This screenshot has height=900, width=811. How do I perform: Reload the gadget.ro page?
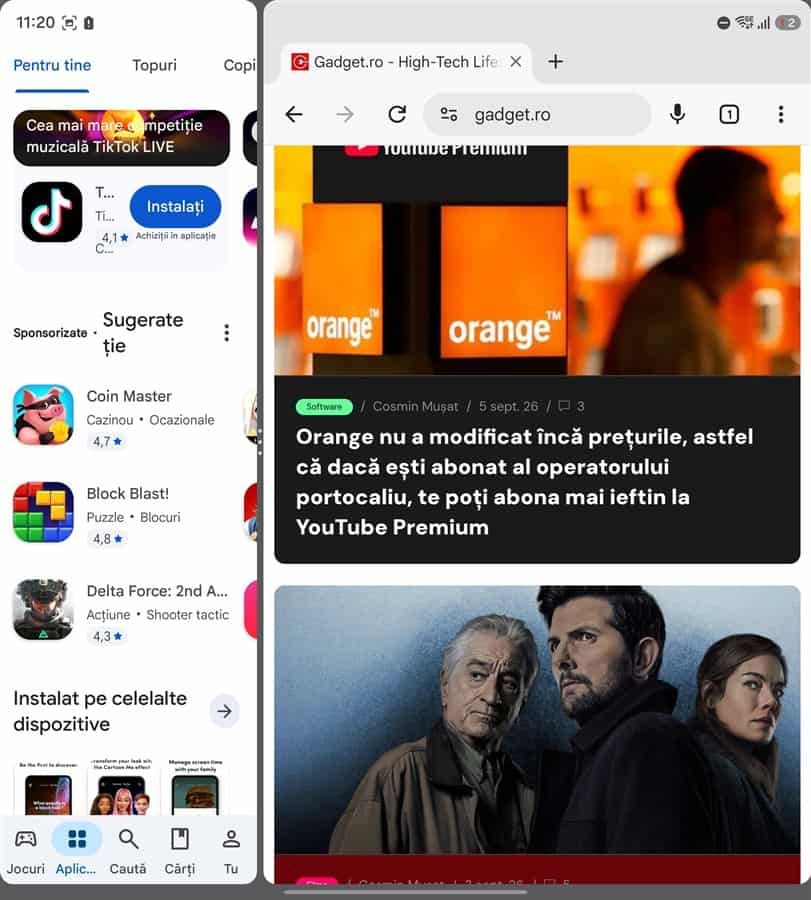(397, 114)
